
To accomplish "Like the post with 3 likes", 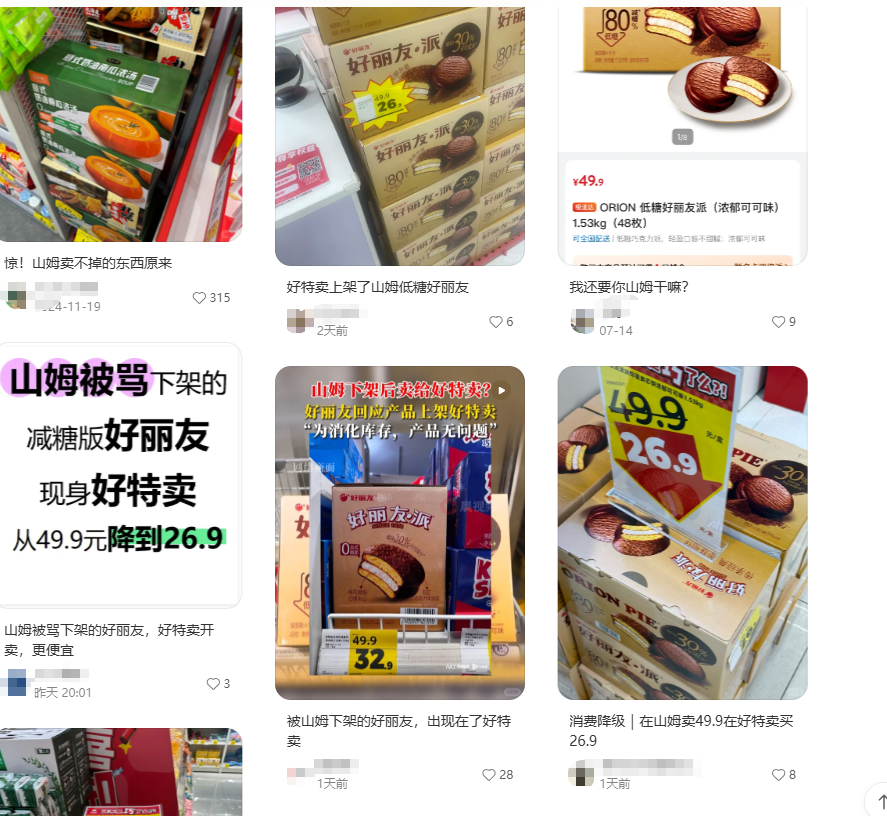I will click(x=212, y=684).
